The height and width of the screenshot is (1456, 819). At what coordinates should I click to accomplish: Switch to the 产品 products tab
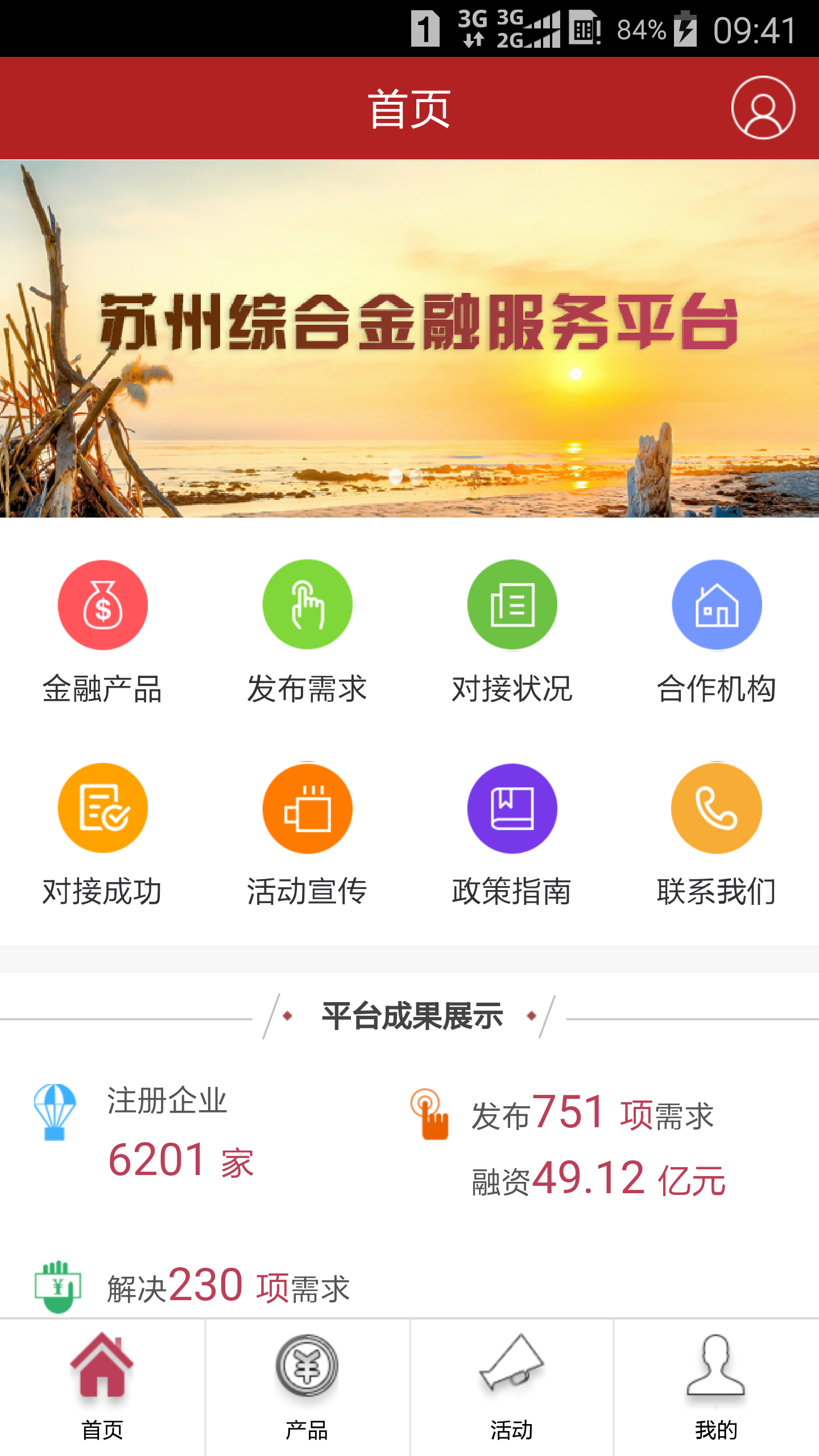click(x=307, y=1388)
